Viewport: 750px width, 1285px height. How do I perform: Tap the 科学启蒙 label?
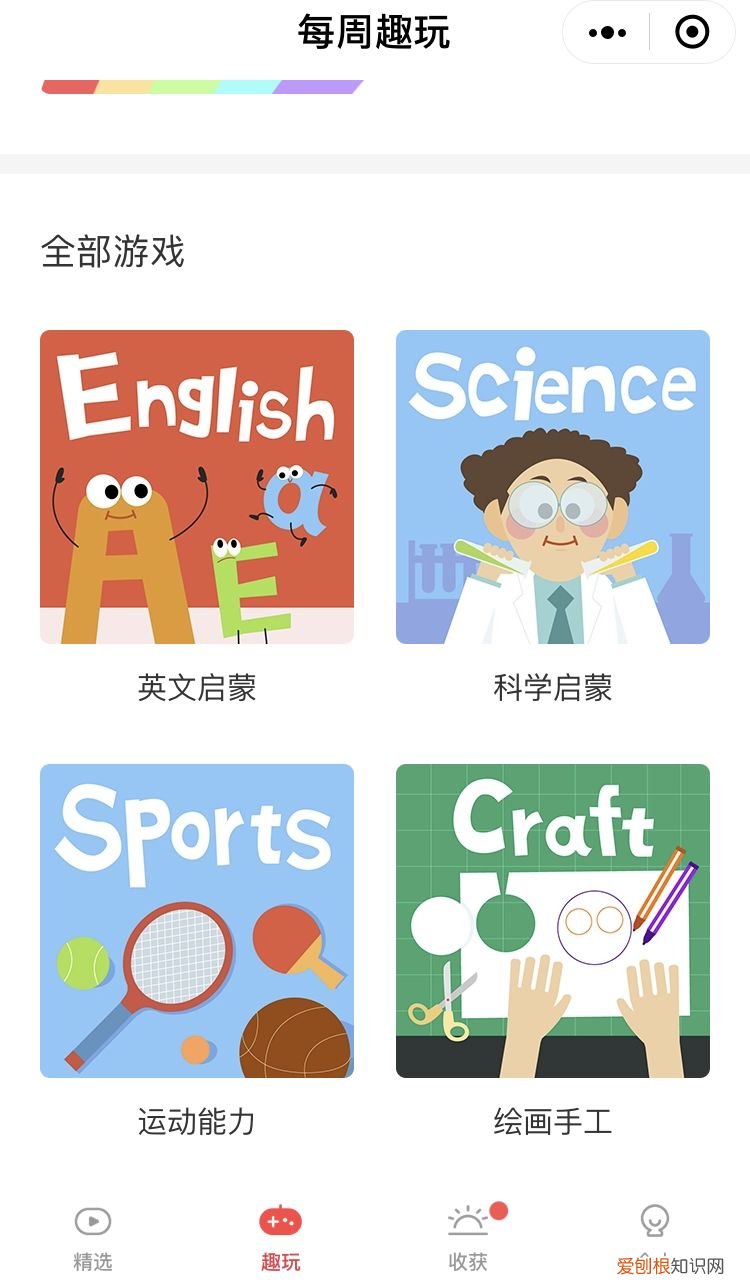pyautogui.click(x=553, y=687)
